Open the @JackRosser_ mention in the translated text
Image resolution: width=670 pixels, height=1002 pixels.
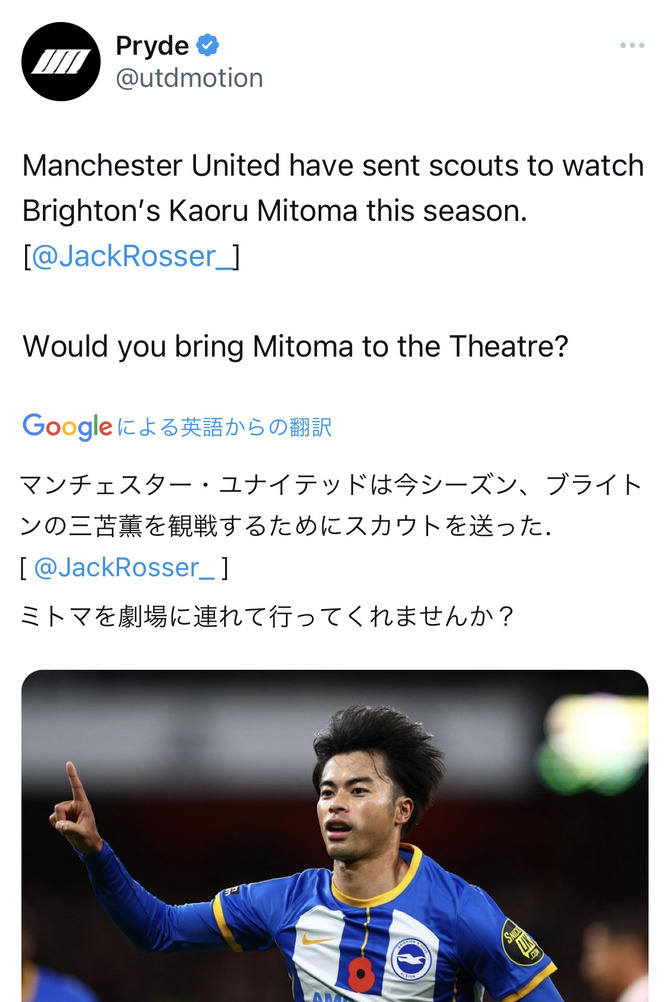point(124,568)
